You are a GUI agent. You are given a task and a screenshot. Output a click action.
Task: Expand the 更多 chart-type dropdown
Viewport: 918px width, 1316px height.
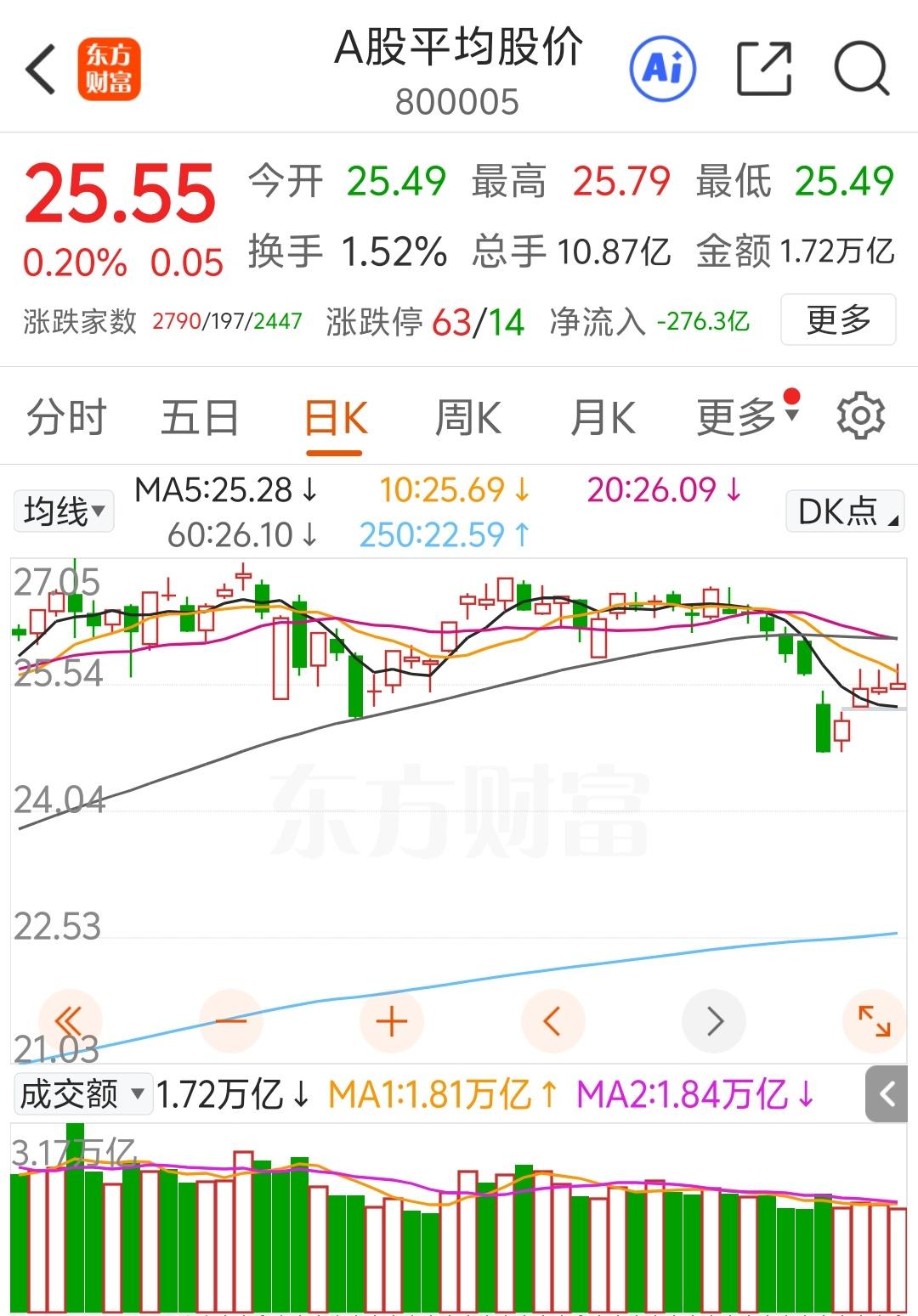[x=737, y=416]
